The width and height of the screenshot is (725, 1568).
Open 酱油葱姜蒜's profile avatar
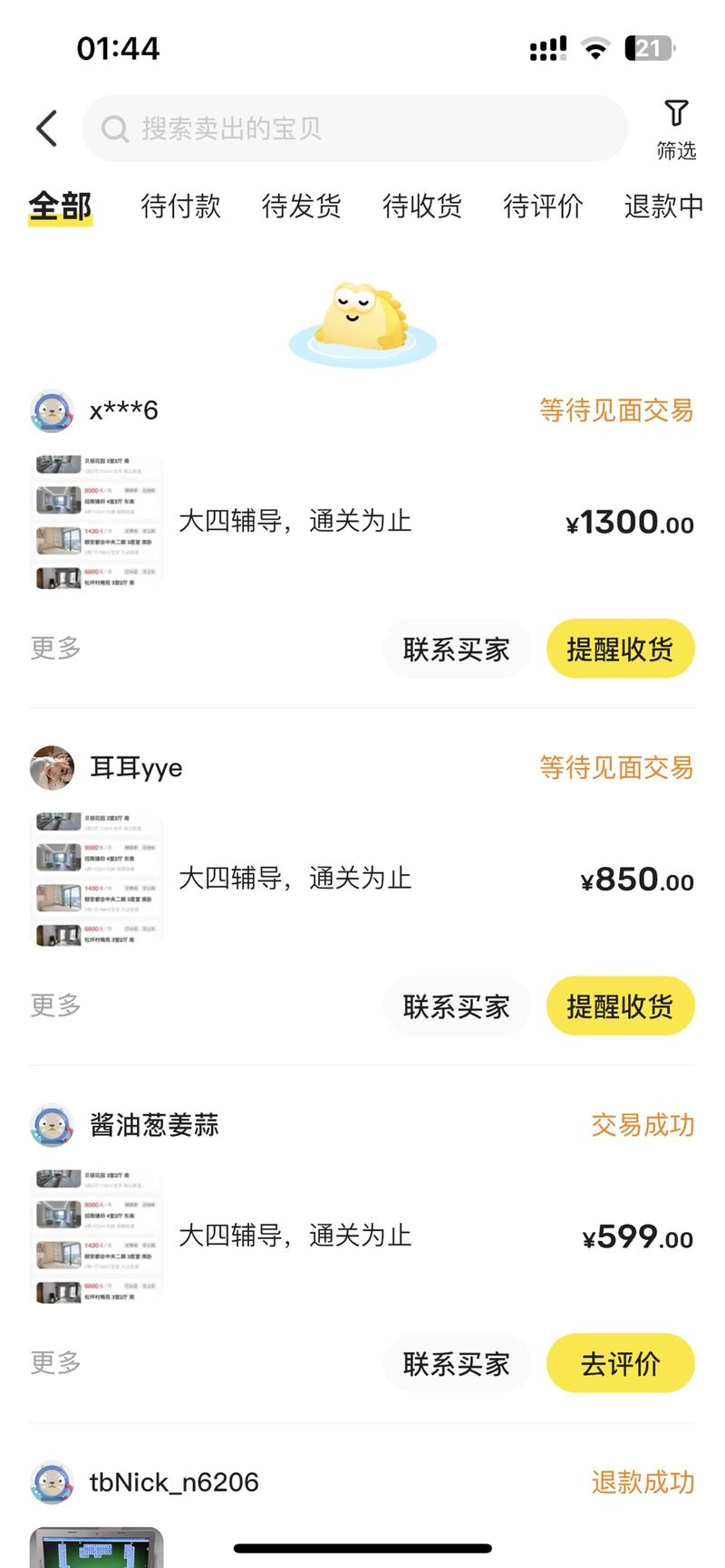click(52, 1124)
